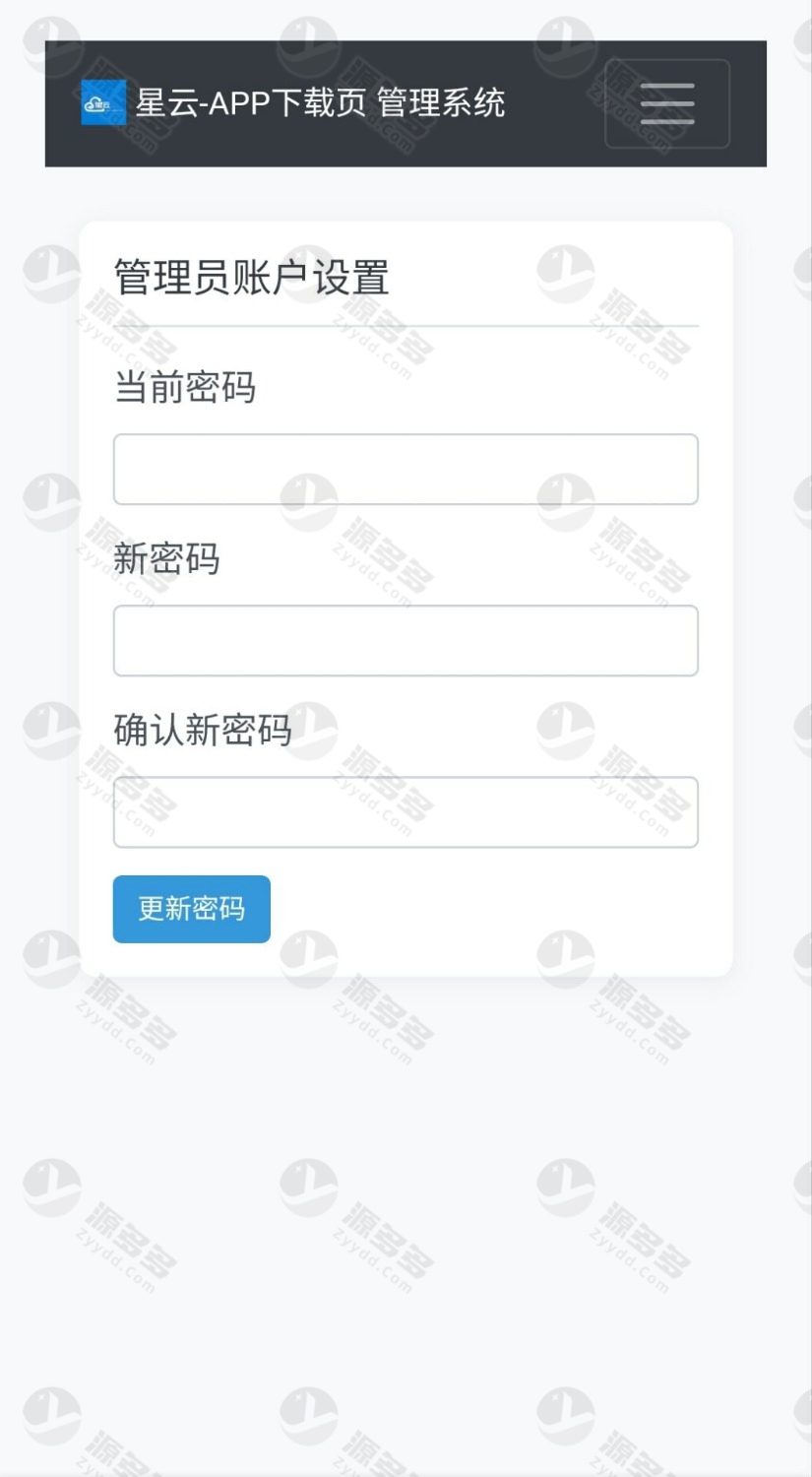Tap the 星云-APP下载页 管理系统 brand link
Image resolution: width=812 pixels, height=1477 pixels.
[293, 102]
